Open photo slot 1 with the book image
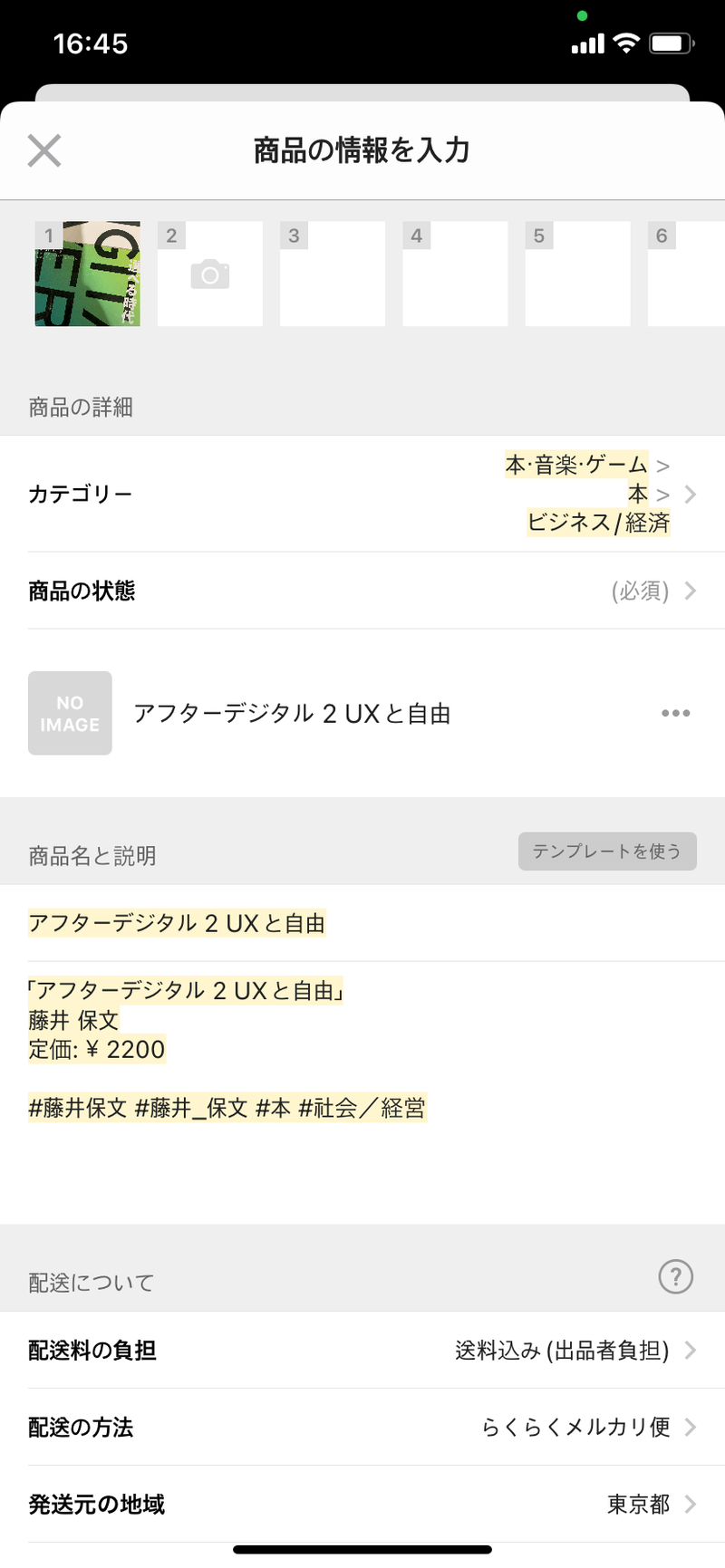 88,274
